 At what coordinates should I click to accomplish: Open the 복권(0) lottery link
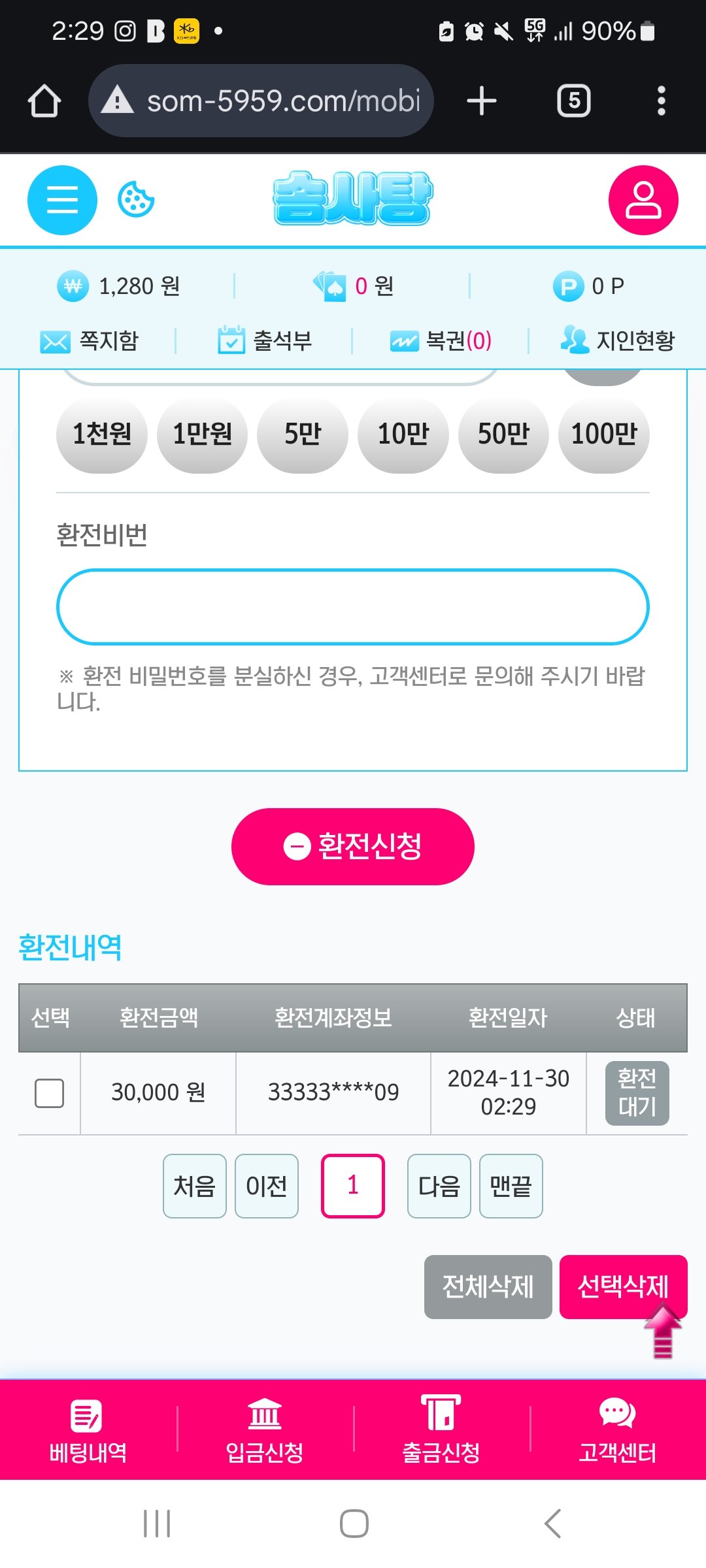click(441, 340)
